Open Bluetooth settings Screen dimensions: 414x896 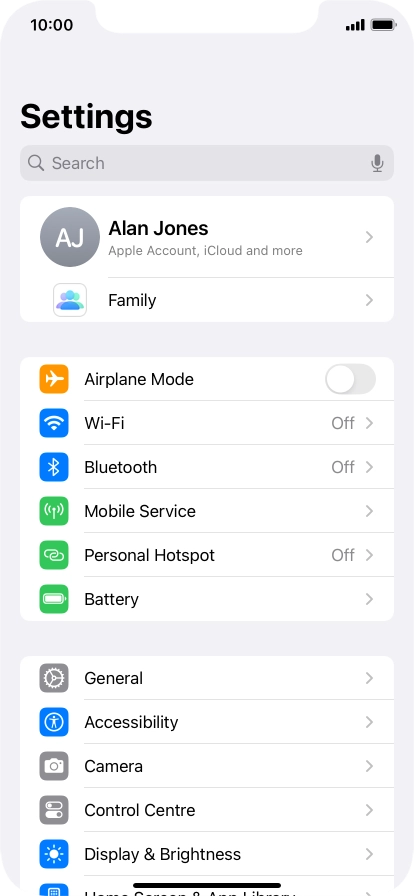point(206,467)
